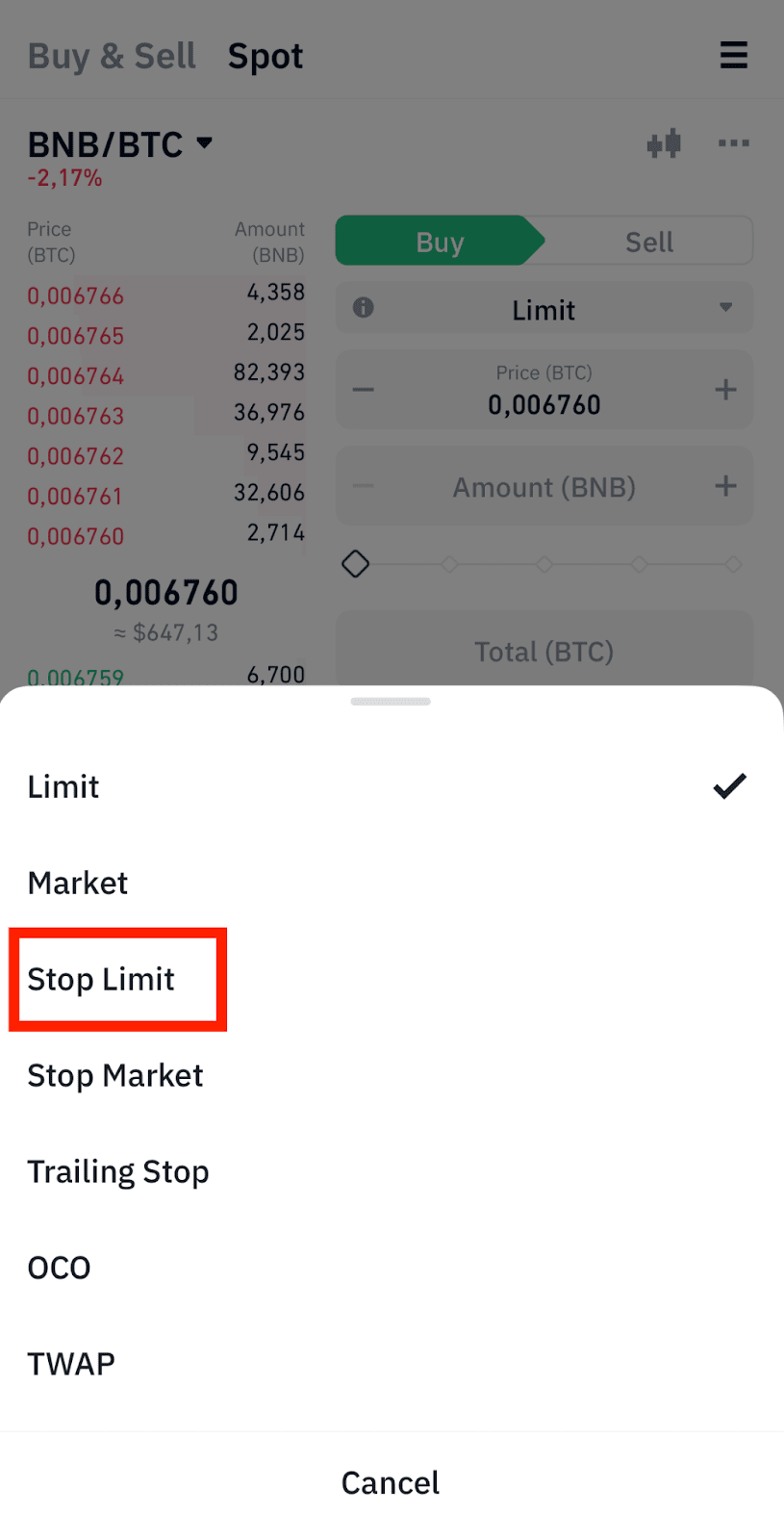The height and width of the screenshot is (1540, 784).
Task: Select the Limit order type
Action: pyautogui.click(x=63, y=787)
